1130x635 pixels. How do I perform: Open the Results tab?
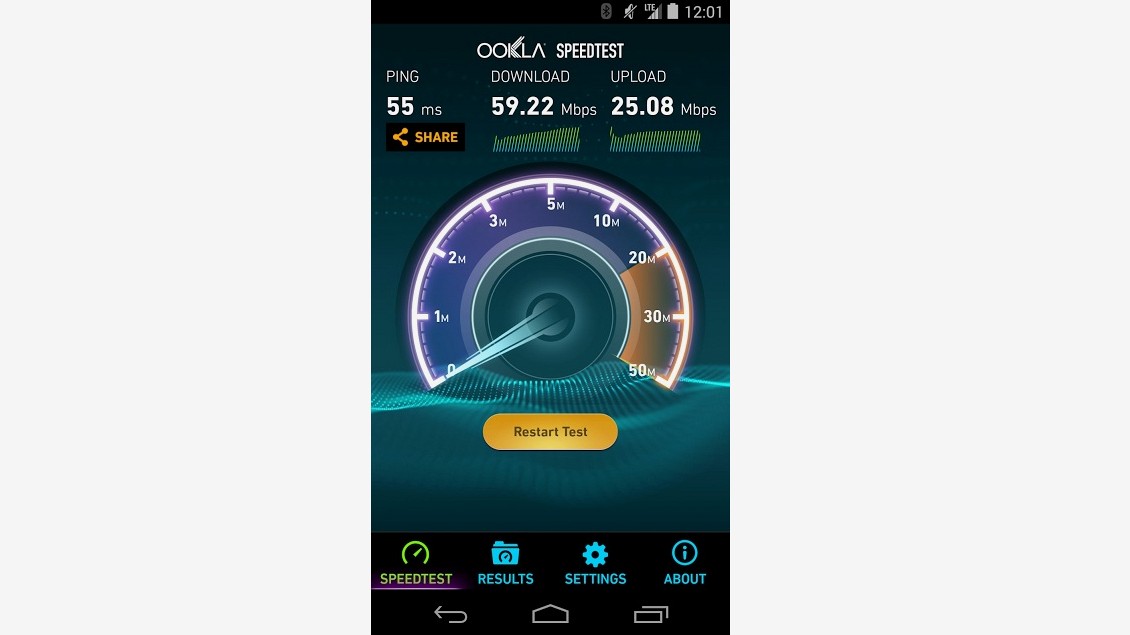point(505,563)
